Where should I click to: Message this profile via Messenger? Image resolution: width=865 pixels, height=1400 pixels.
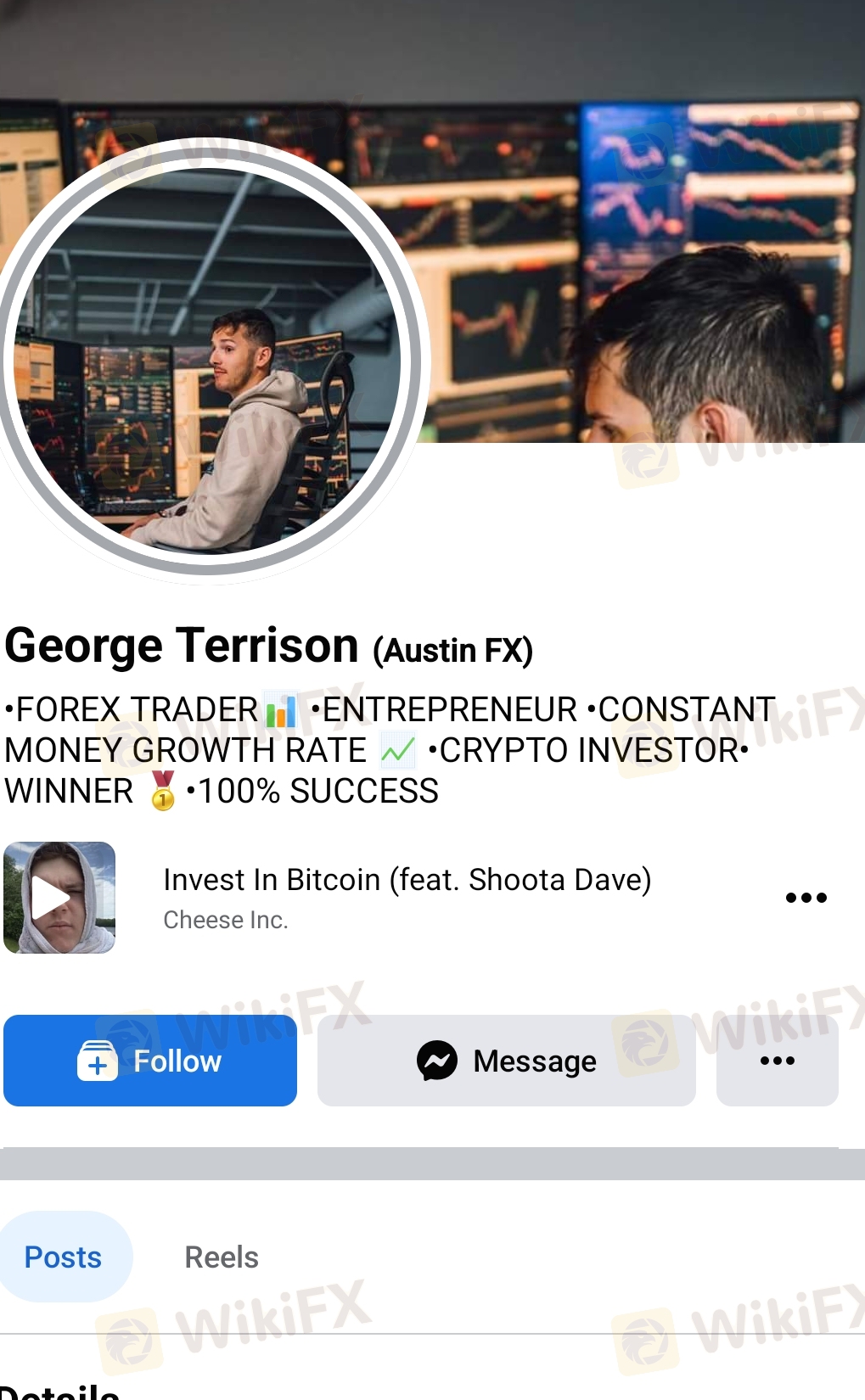507,1061
